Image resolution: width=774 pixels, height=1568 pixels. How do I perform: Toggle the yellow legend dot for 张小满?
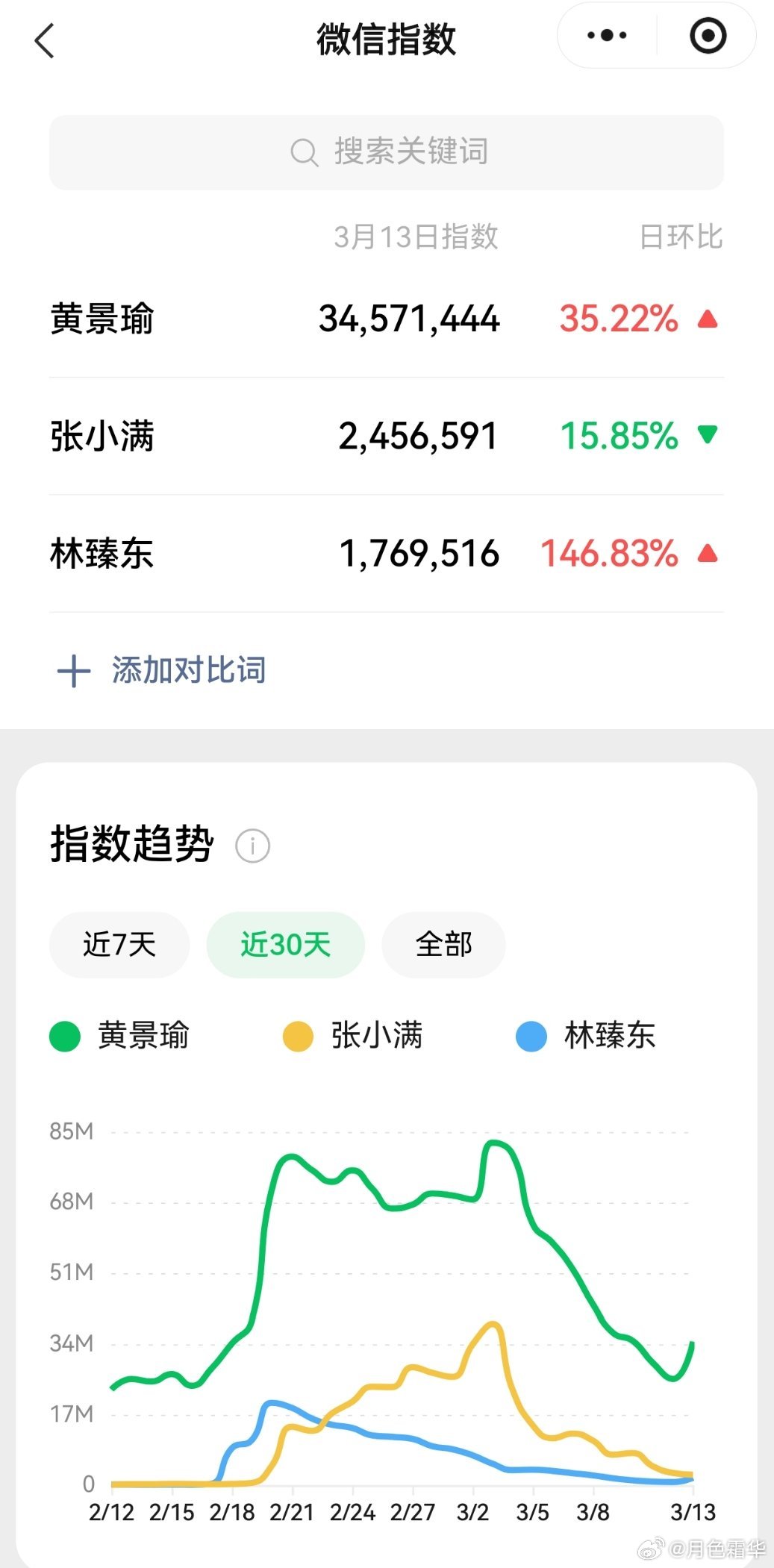coord(298,1036)
